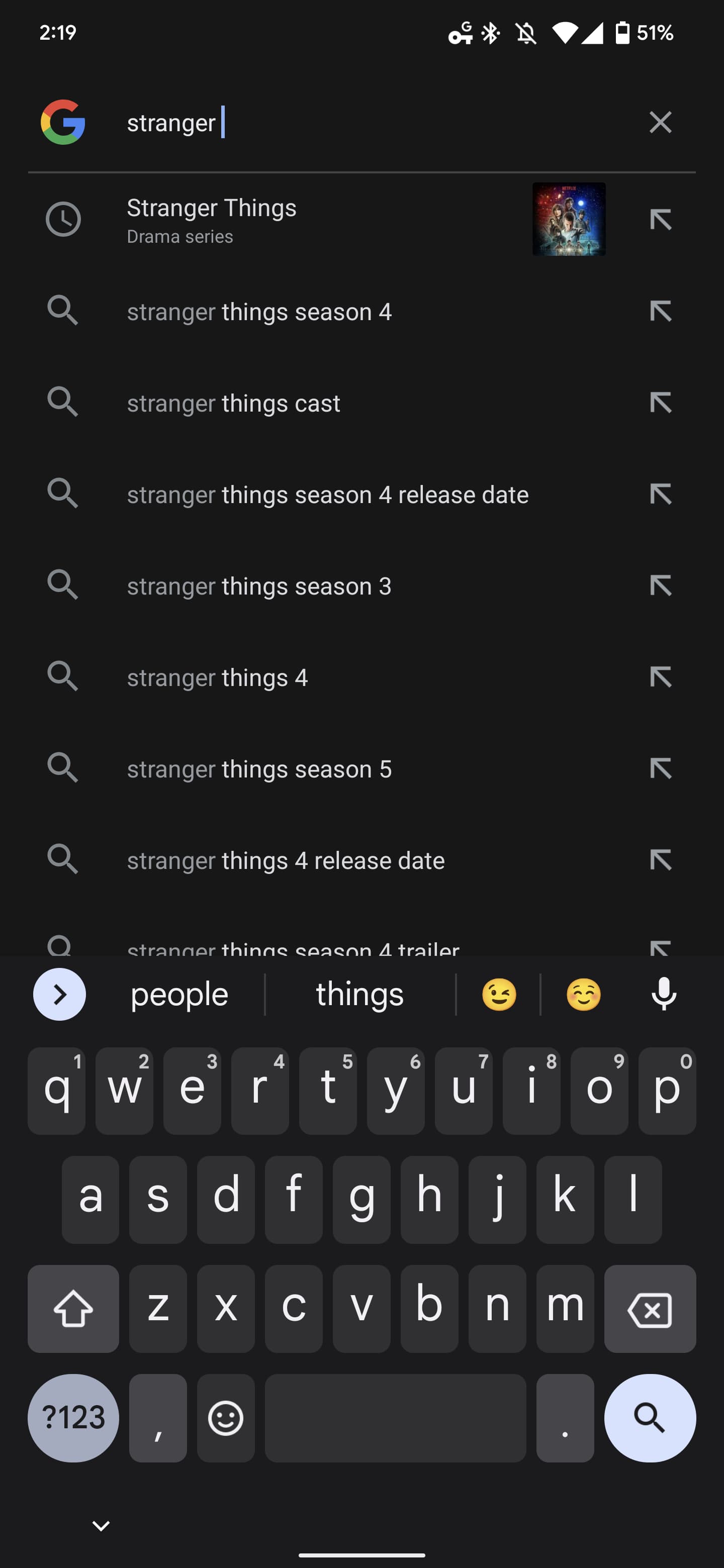
Task: Insert the winking face emoji suggestion
Action: coord(499,995)
